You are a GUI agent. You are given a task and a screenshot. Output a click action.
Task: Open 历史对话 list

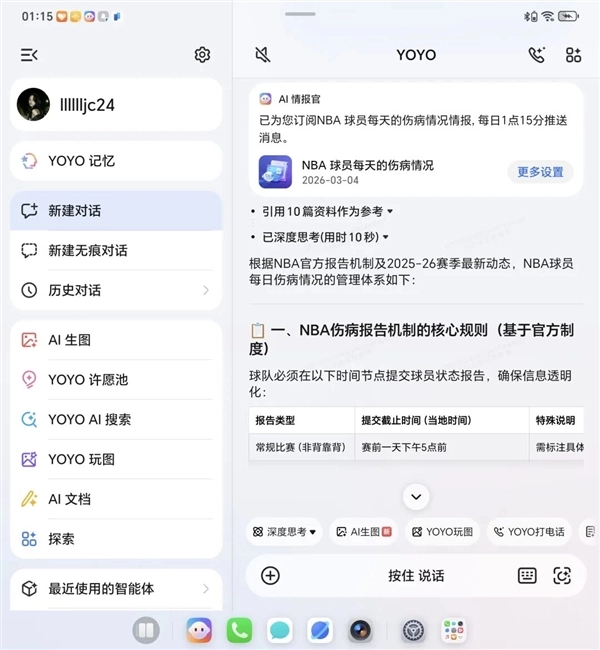click(x=115, y=290)
